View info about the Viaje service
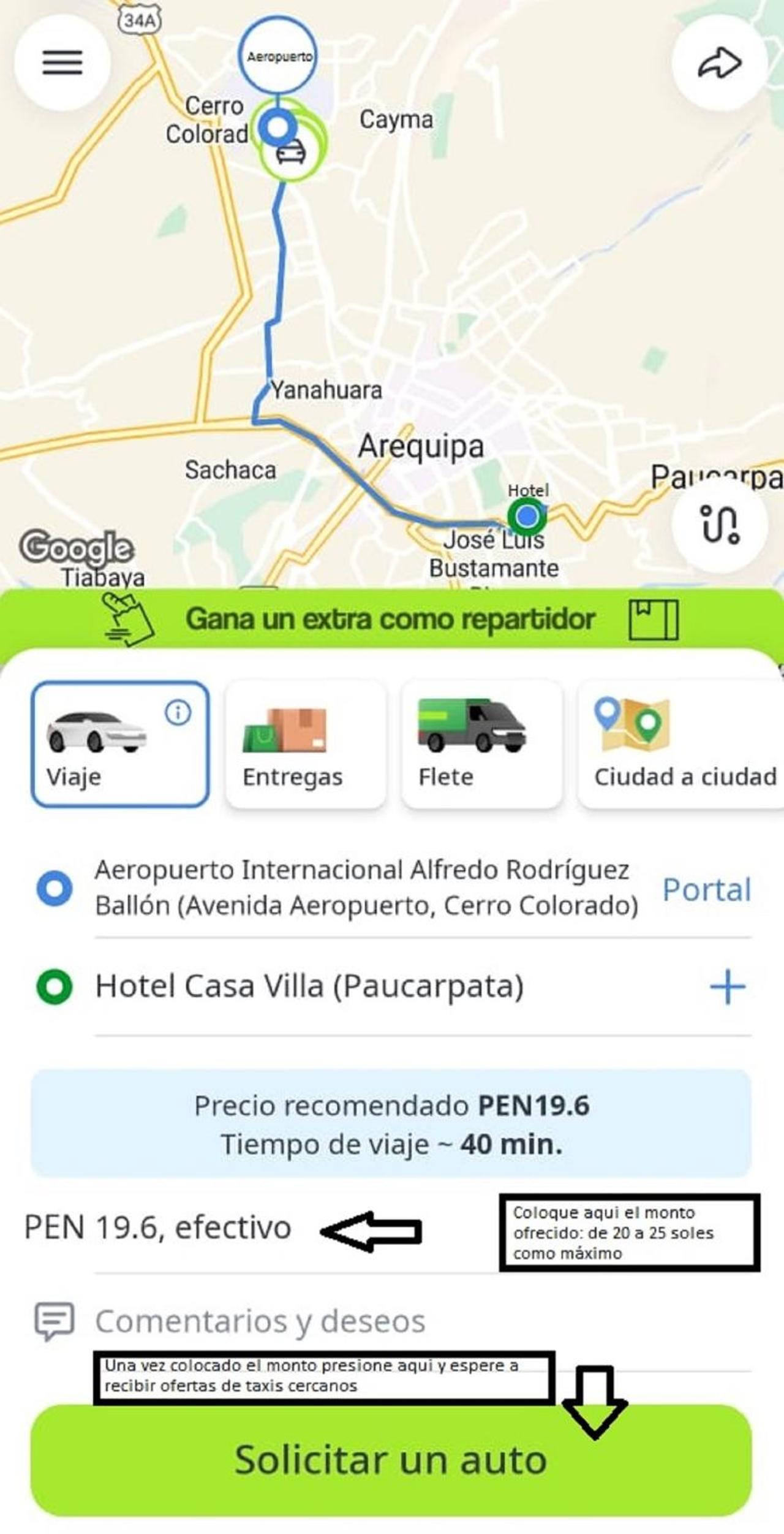 [x=178, y=713]
